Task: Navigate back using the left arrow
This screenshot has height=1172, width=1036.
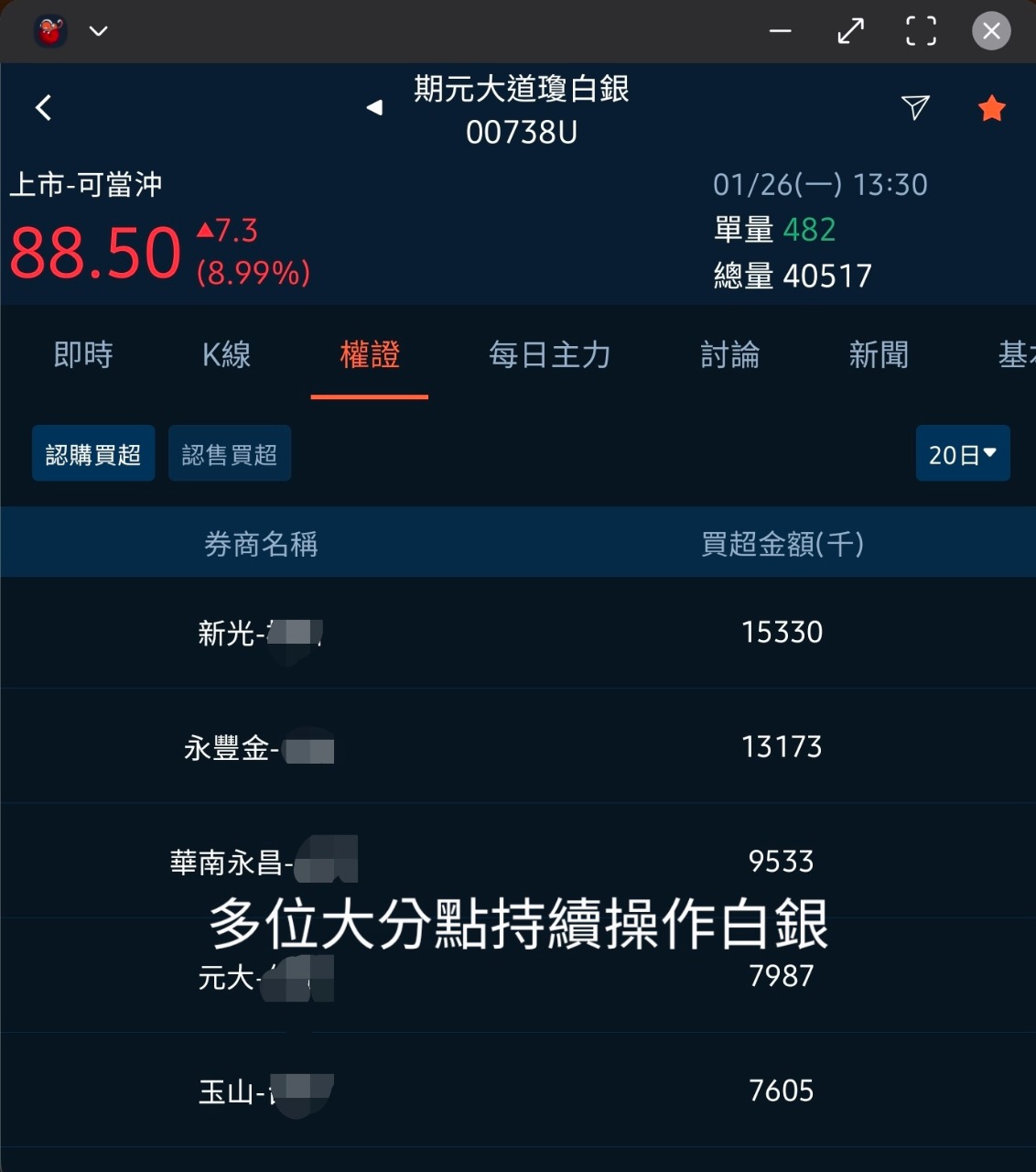Action: (42, 108)
